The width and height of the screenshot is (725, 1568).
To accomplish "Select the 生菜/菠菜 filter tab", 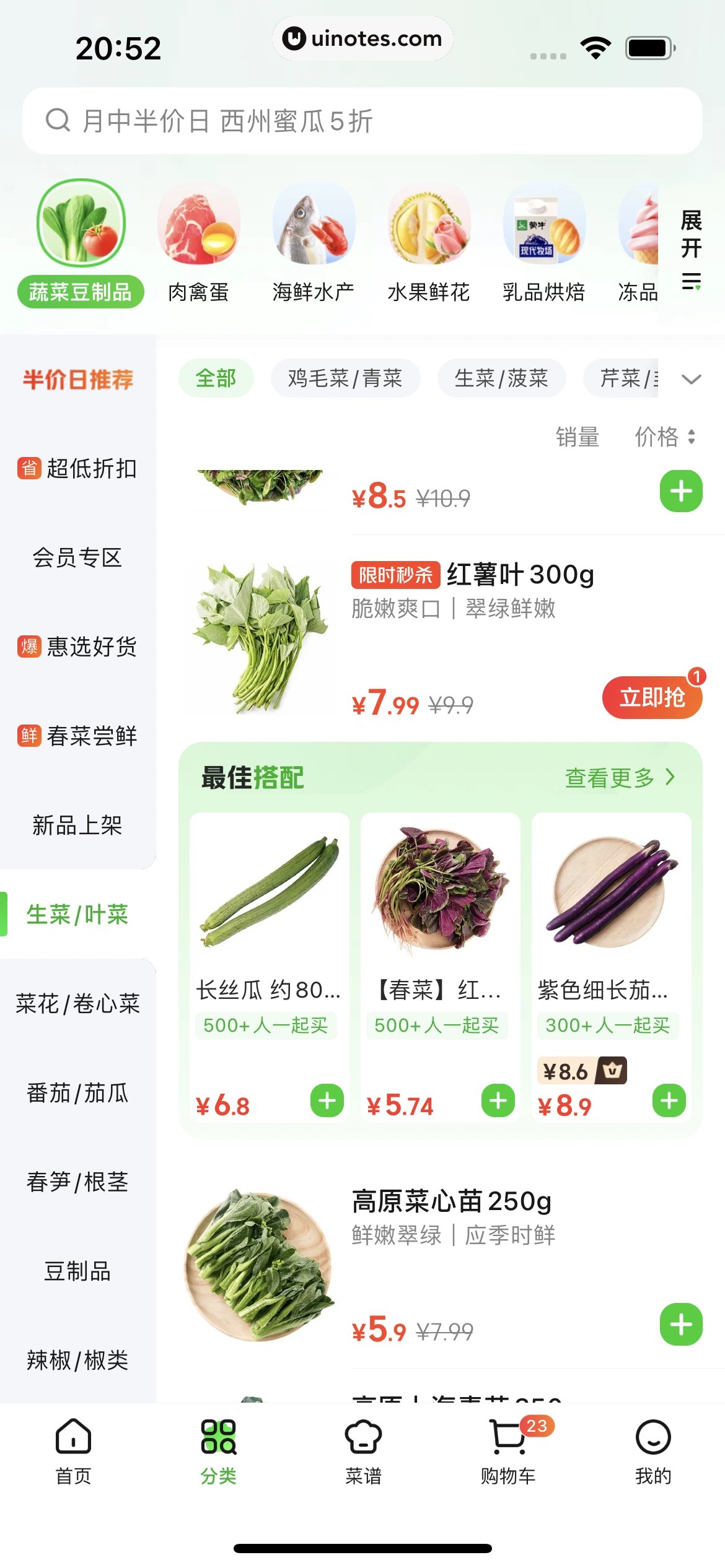I will 502,378.
